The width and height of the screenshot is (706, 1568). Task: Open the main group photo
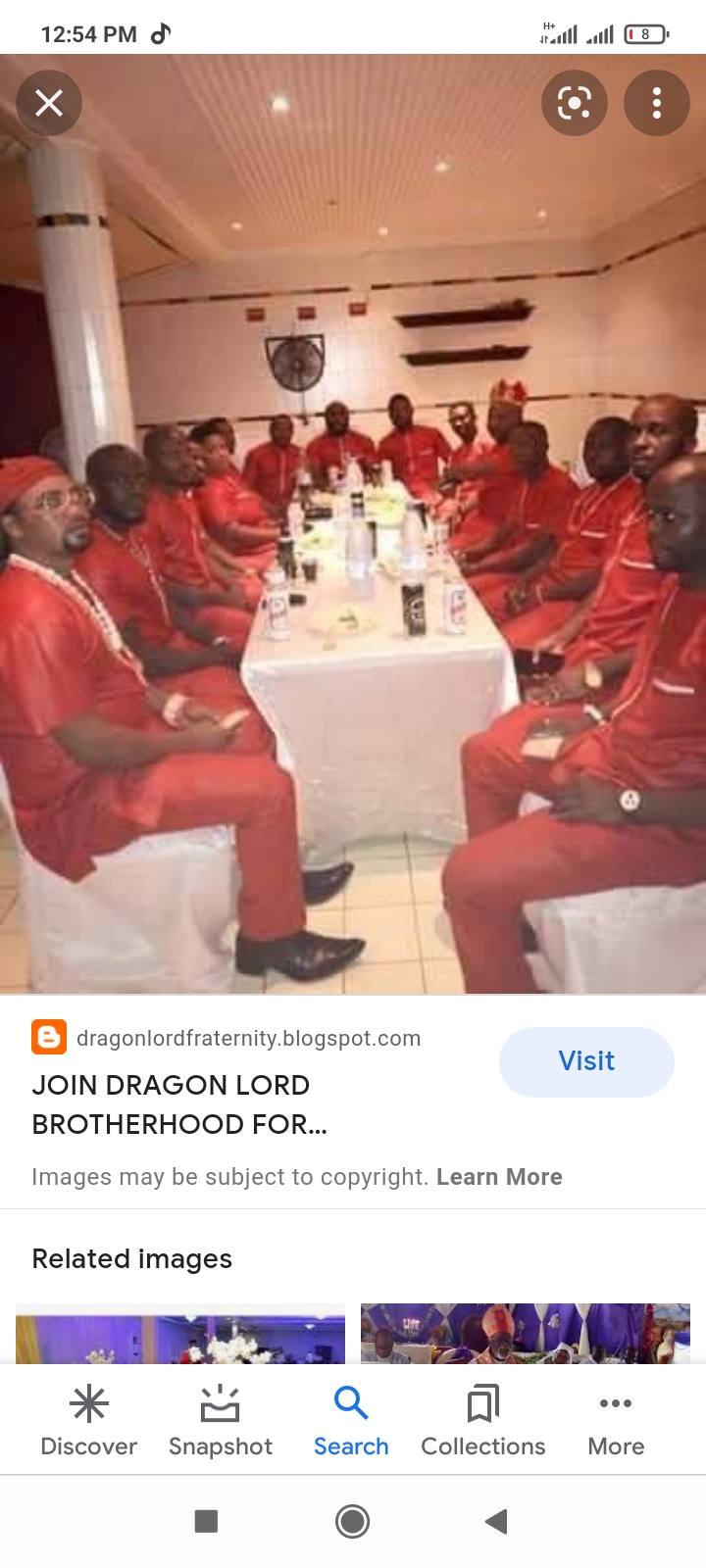coord(353,524)
